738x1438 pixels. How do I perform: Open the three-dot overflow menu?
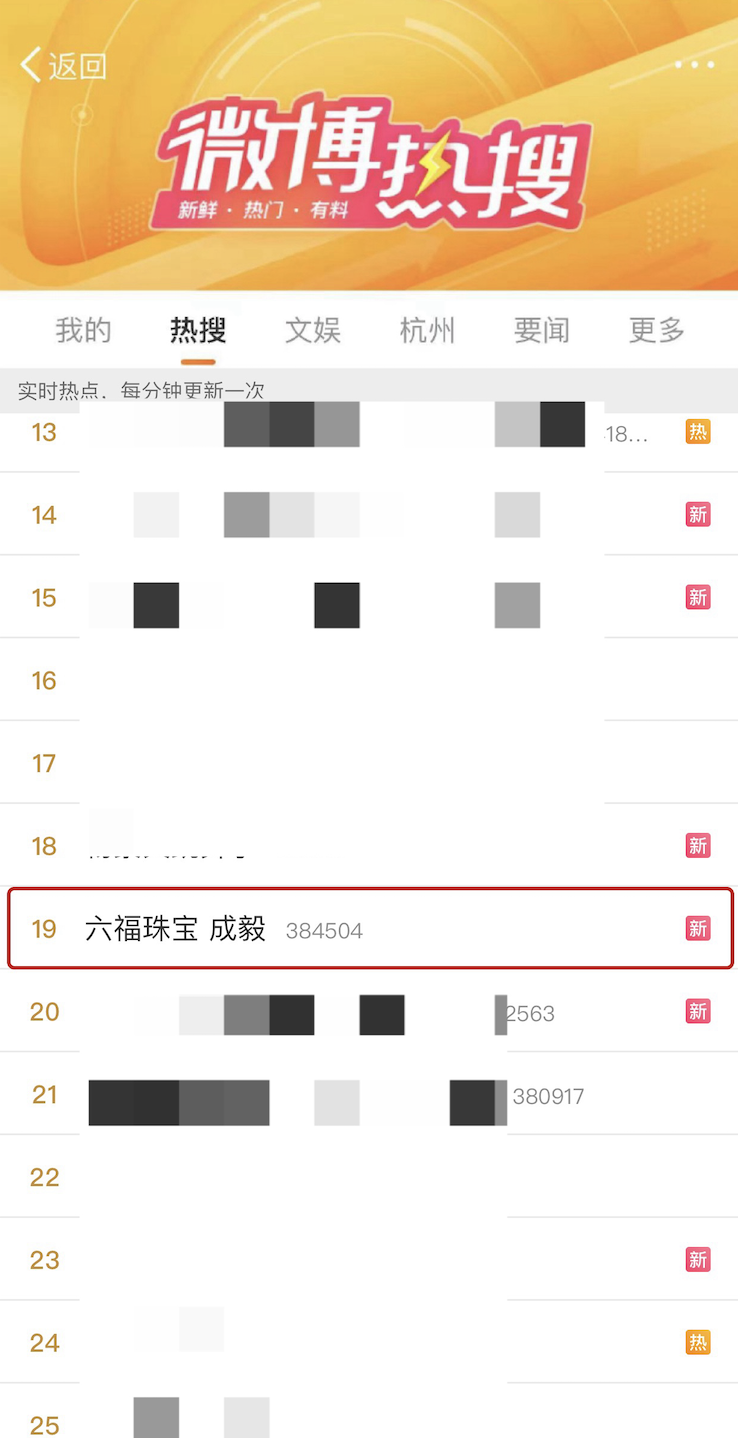click(694, 65)
